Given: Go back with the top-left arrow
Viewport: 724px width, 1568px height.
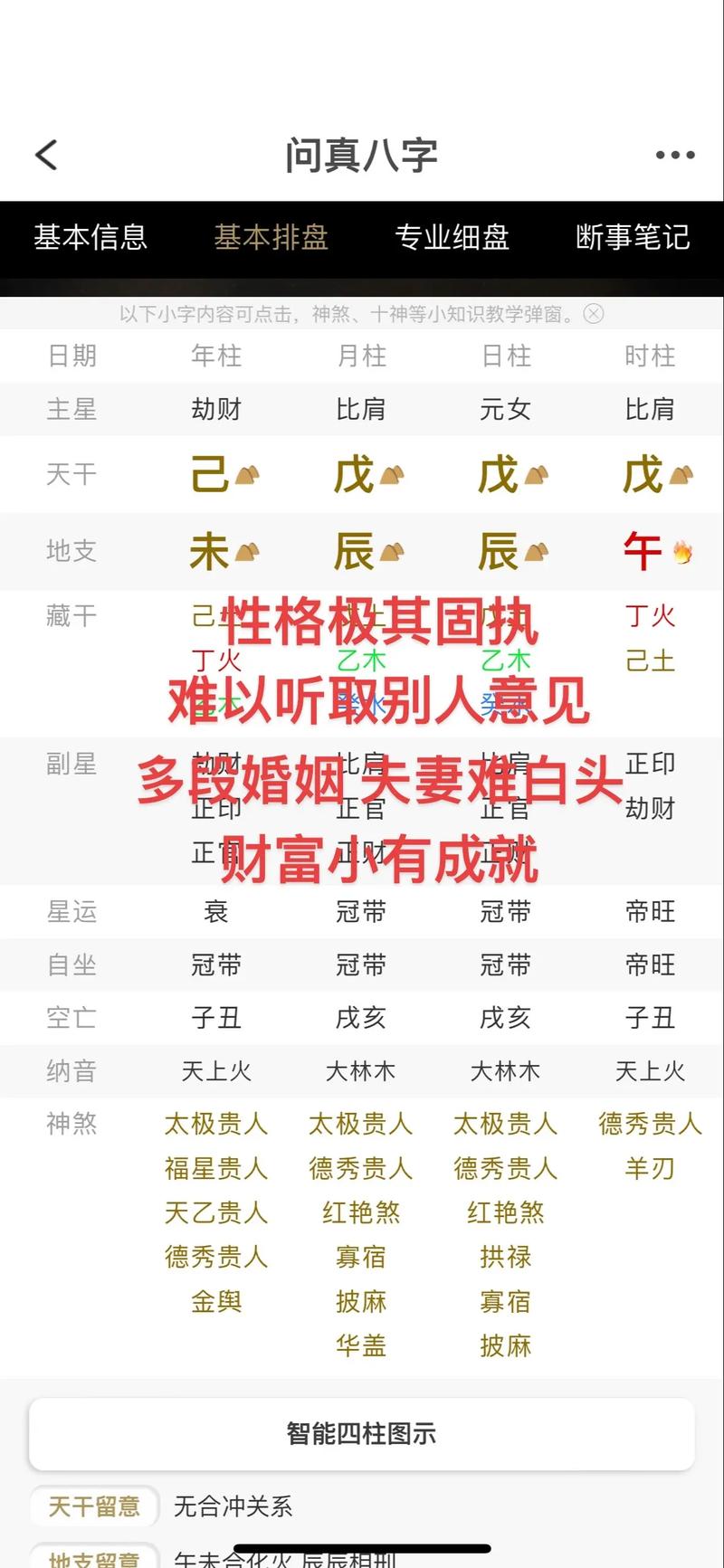Looking at the screenshot, I should (x=47, y=156).
